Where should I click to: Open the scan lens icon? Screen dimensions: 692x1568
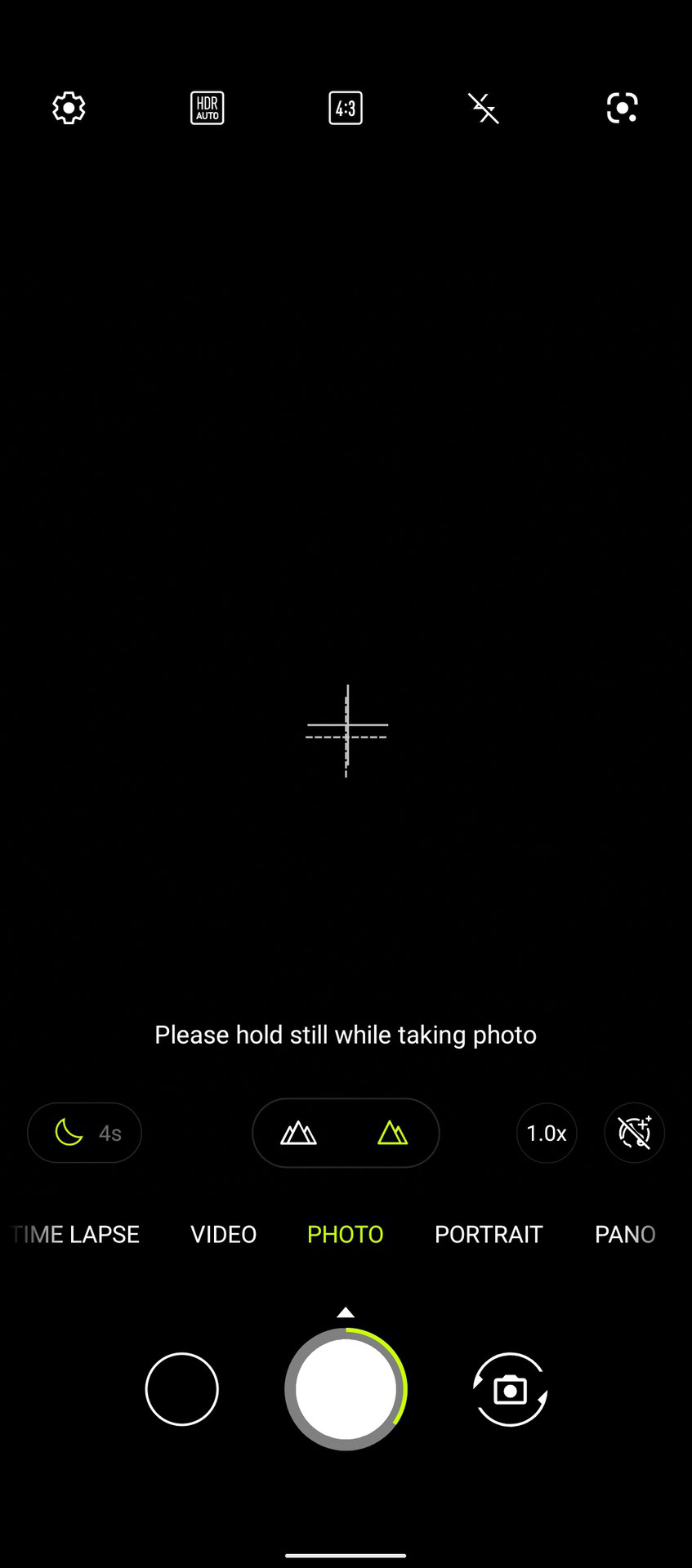[x=623, y=108]
